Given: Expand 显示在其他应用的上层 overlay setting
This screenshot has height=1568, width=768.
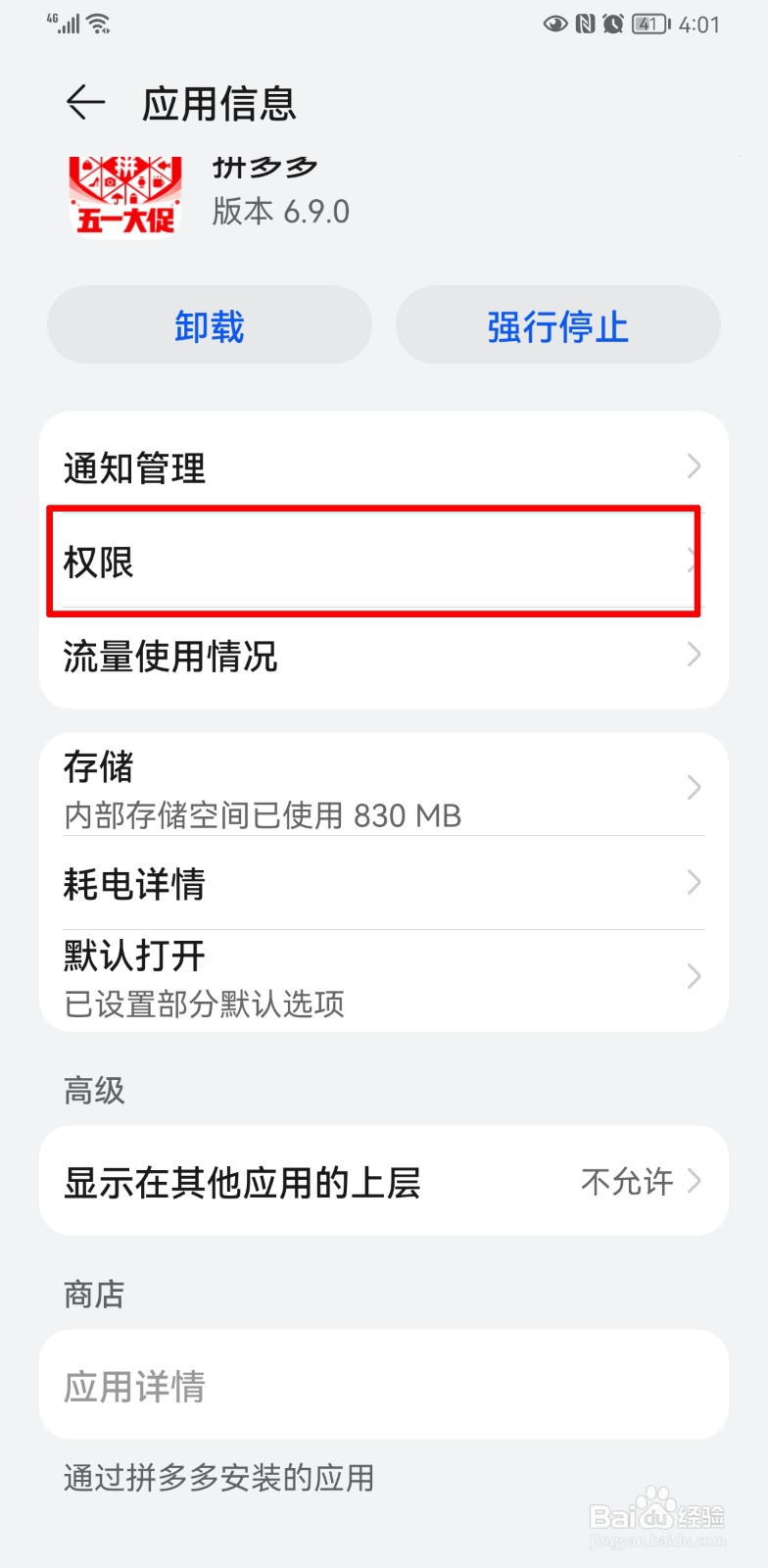Looking at the screenshot, I should [382, 1181].
